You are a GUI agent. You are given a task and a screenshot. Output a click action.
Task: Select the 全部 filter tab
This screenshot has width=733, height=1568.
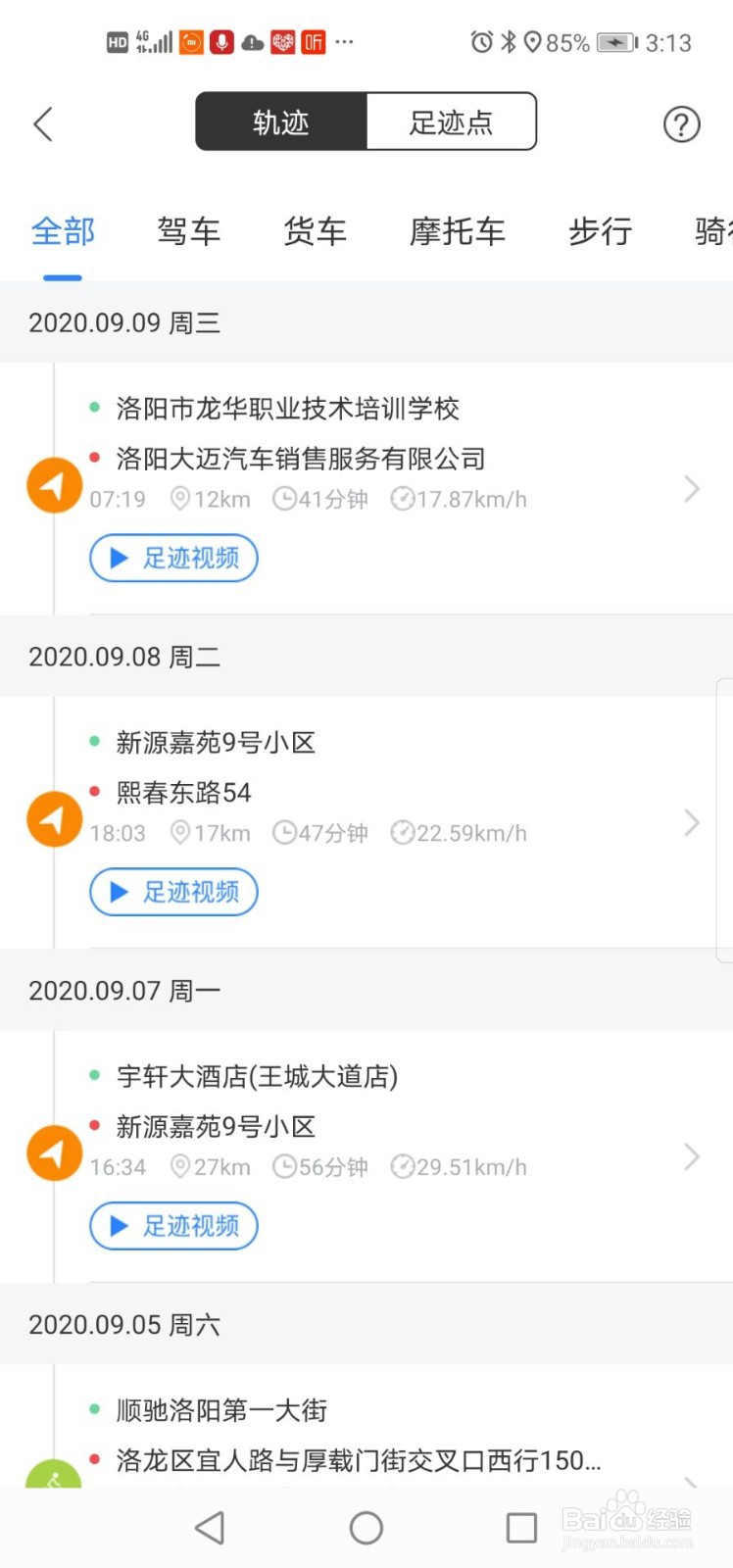(x=63, y=231)
